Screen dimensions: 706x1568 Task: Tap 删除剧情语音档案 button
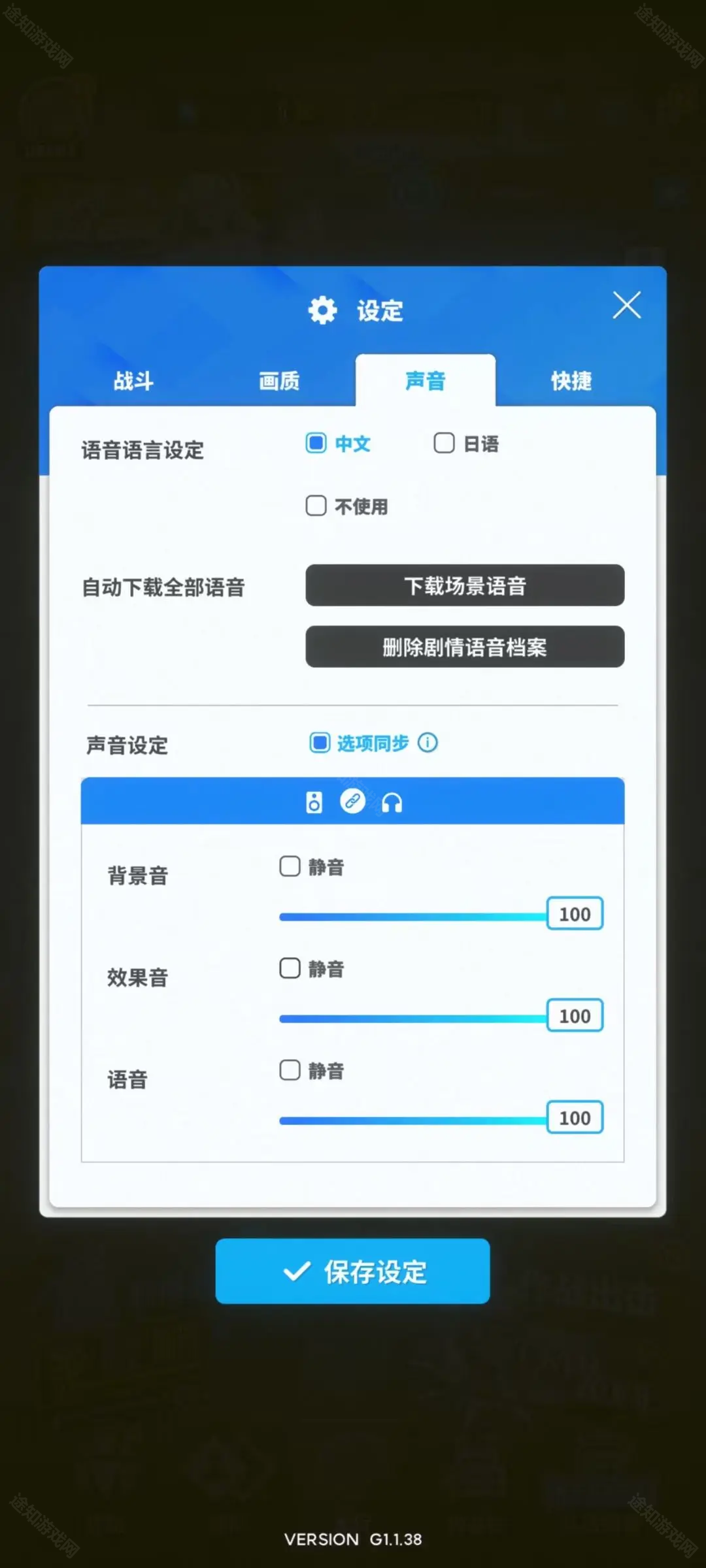pyautogui.click(x=465, y=647)
